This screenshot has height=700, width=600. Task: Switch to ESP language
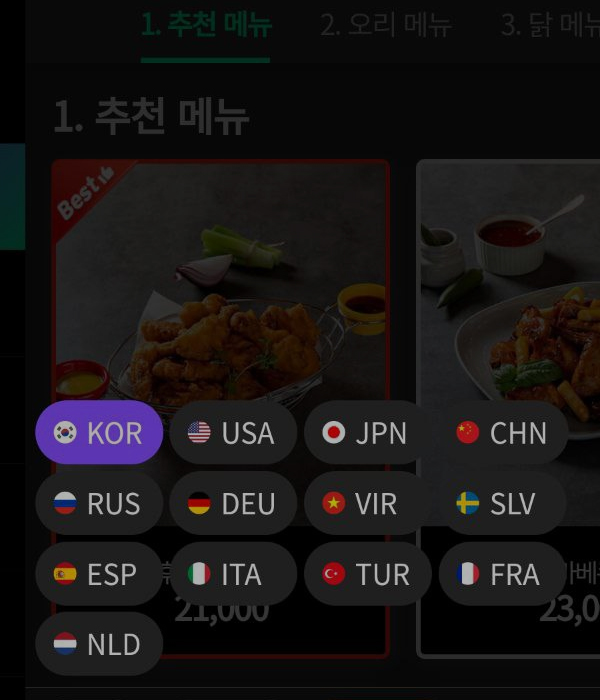(x=99, y=574)
